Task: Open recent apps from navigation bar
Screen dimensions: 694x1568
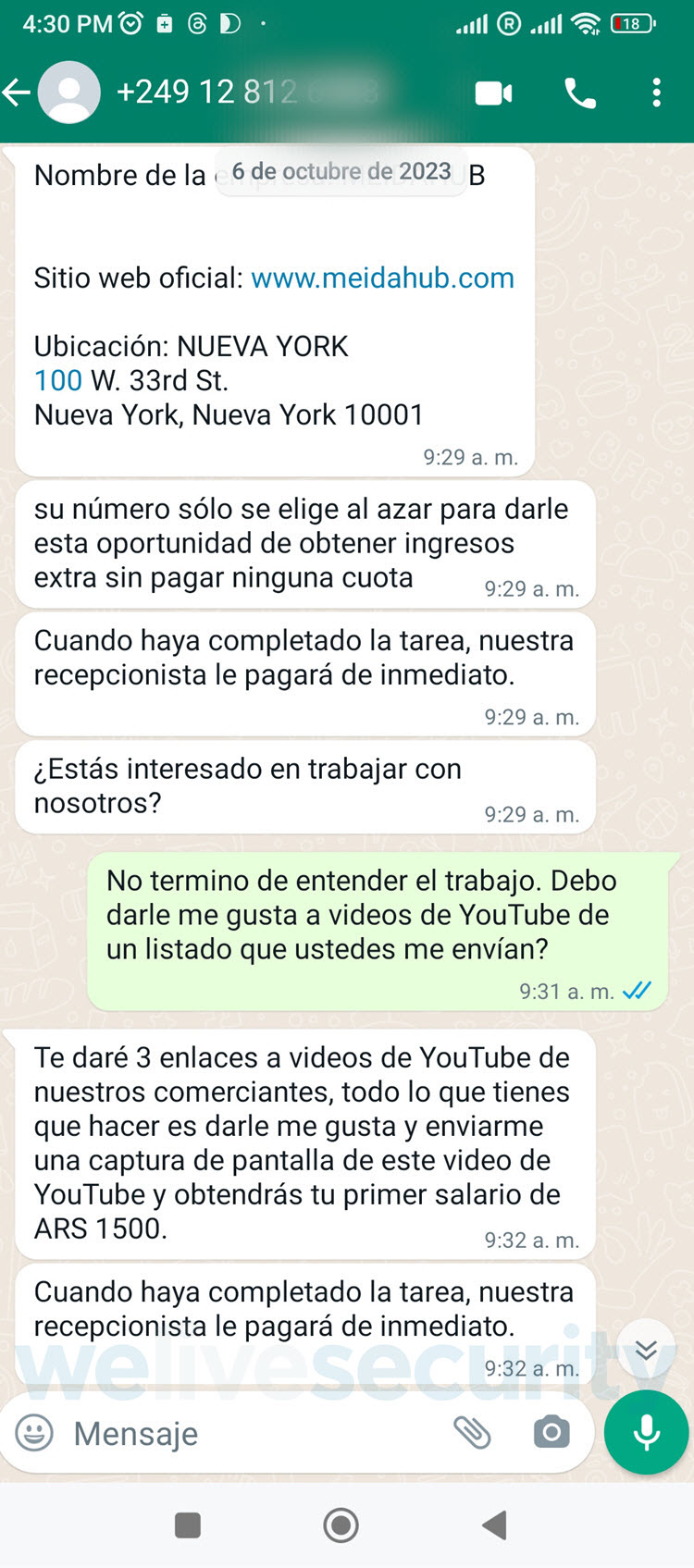Action: pos(188,1525)
